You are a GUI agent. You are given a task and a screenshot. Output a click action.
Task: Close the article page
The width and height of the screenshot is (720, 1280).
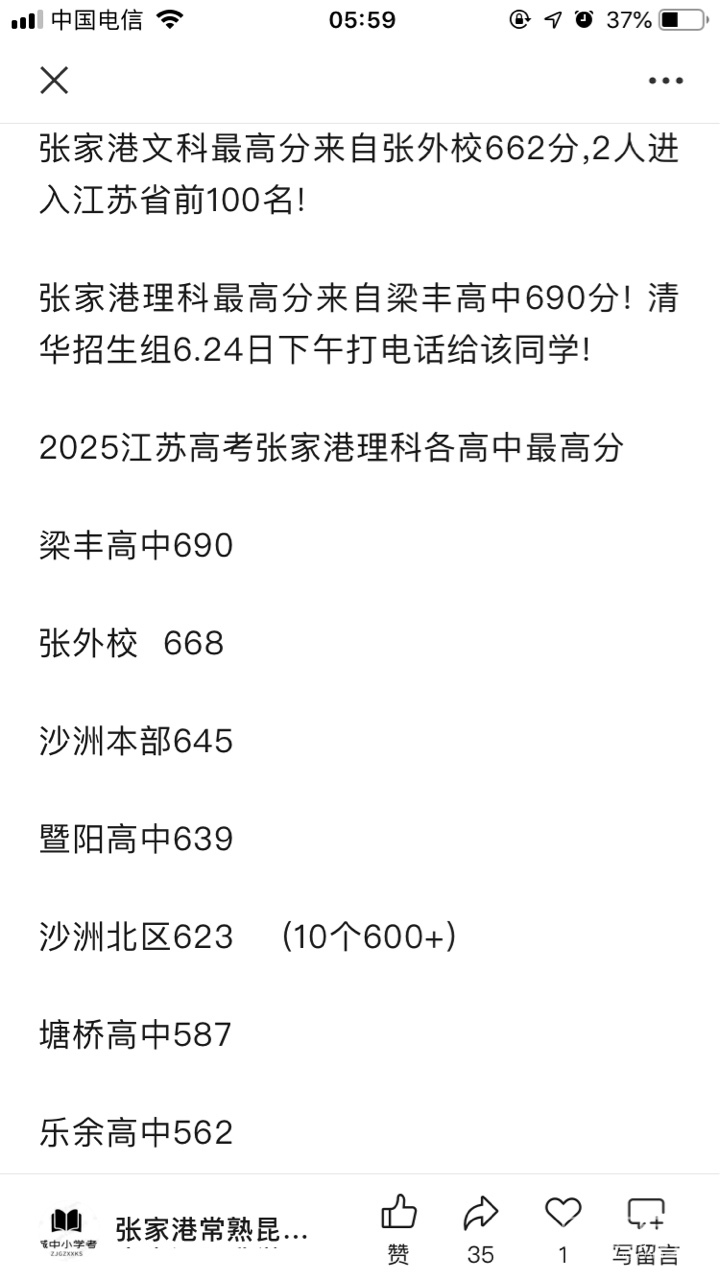point(54,80)
